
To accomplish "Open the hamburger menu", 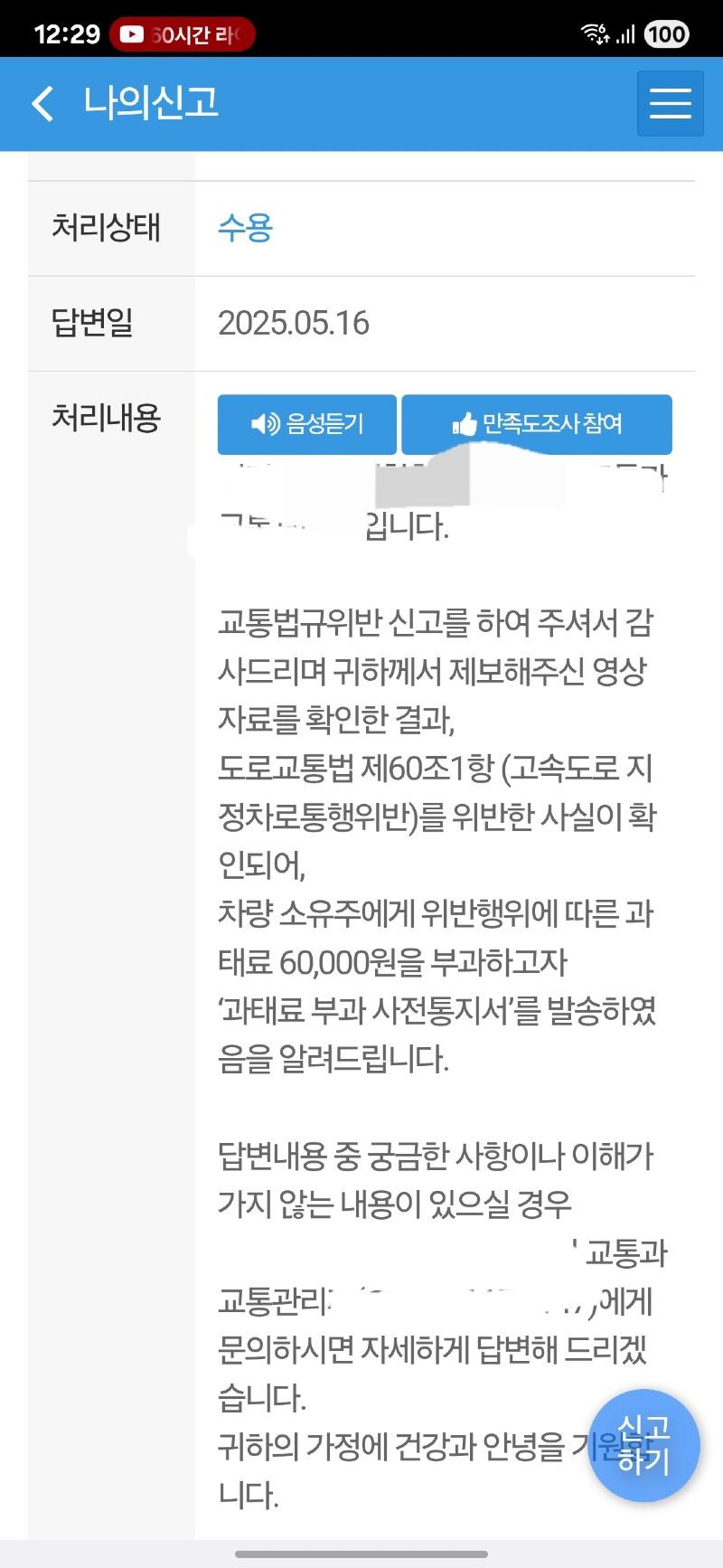I will coord(670,104).
